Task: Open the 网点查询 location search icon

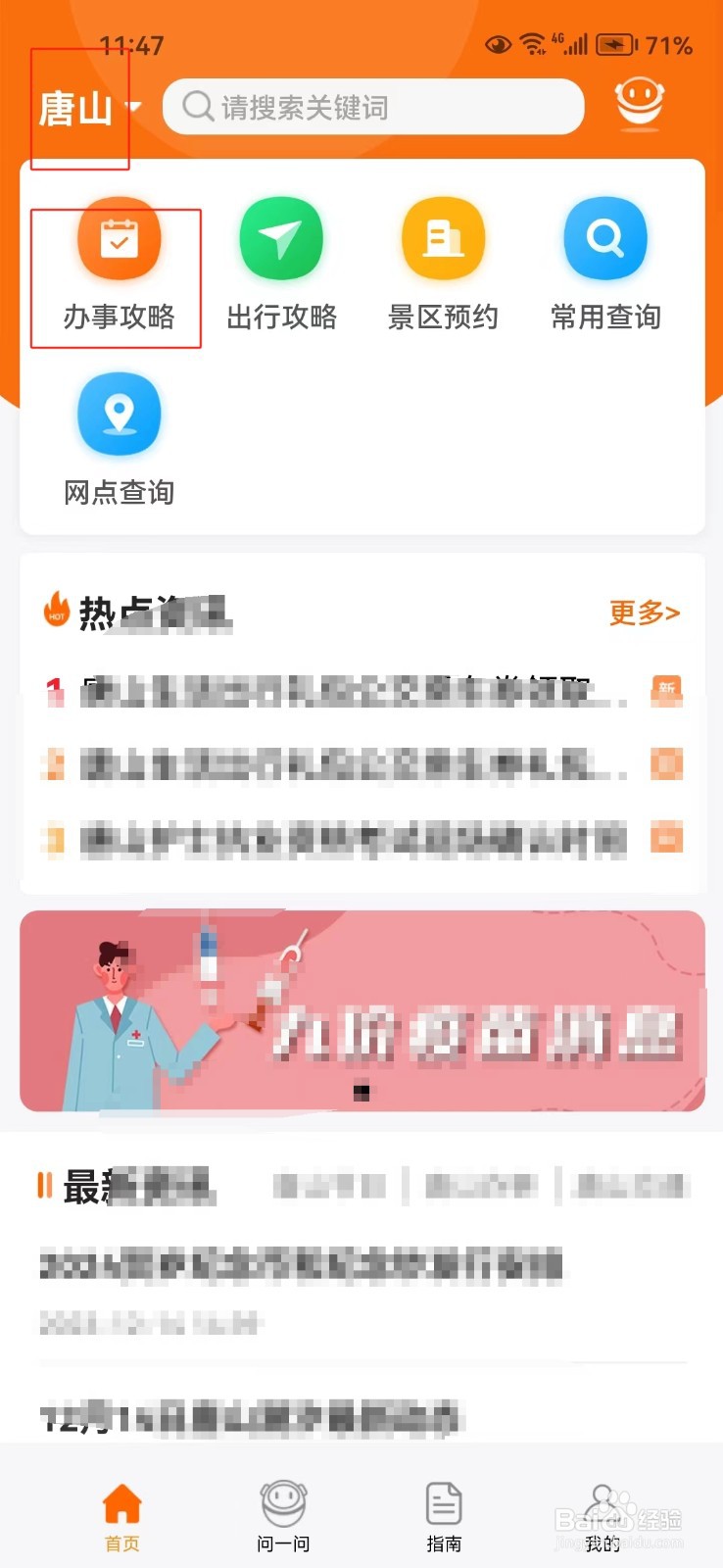Action: click(120, 415)
